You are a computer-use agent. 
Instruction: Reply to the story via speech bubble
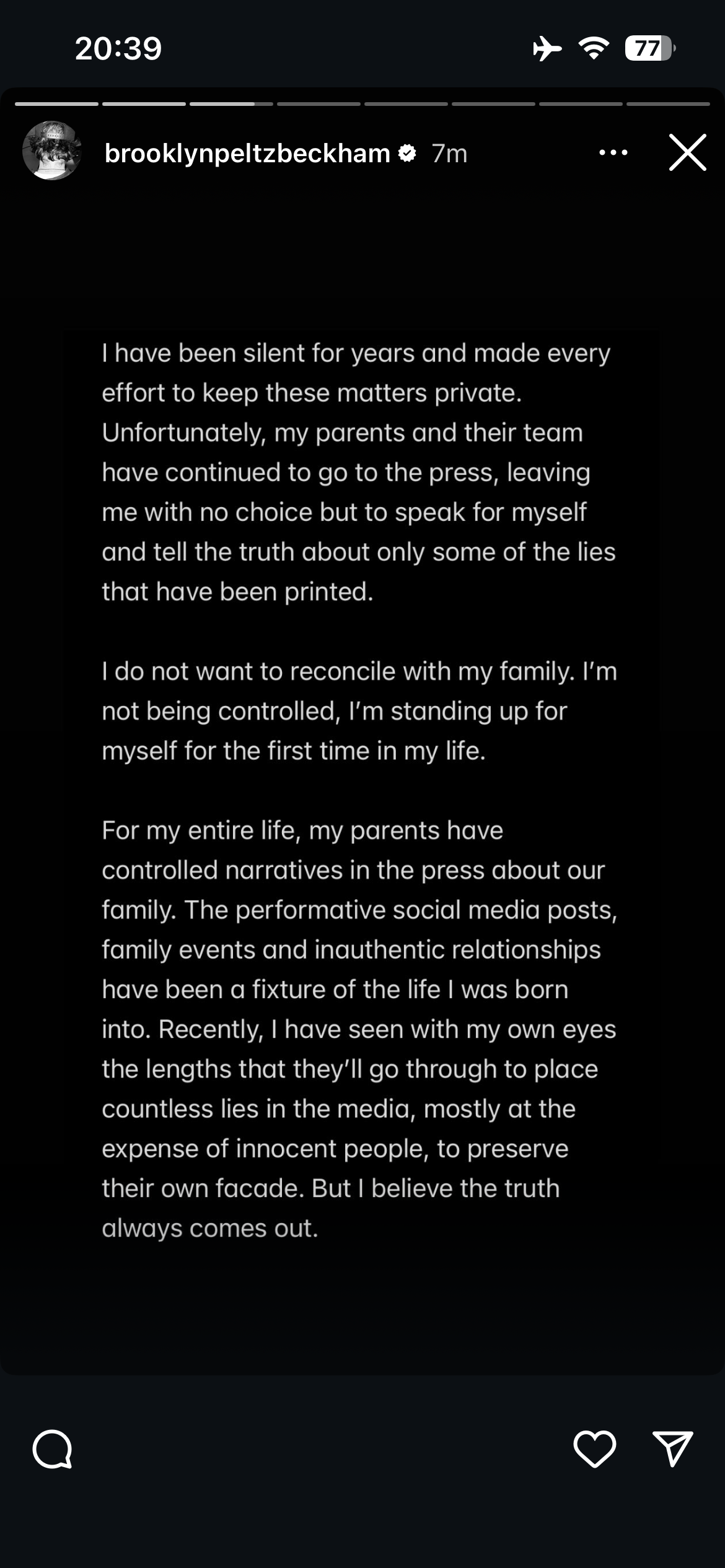click(x=53, y=1448)
